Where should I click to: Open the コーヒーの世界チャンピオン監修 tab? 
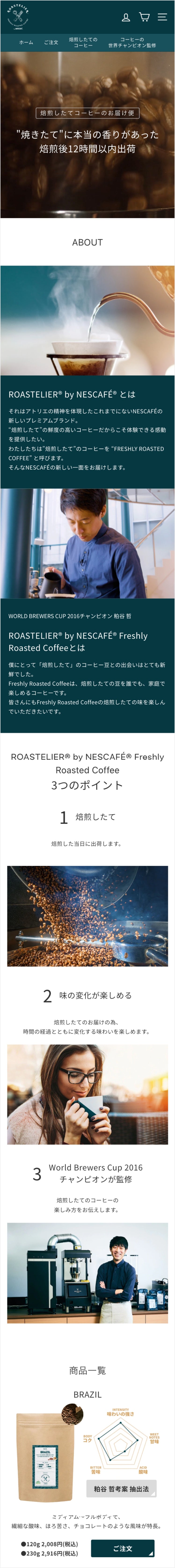132,43
